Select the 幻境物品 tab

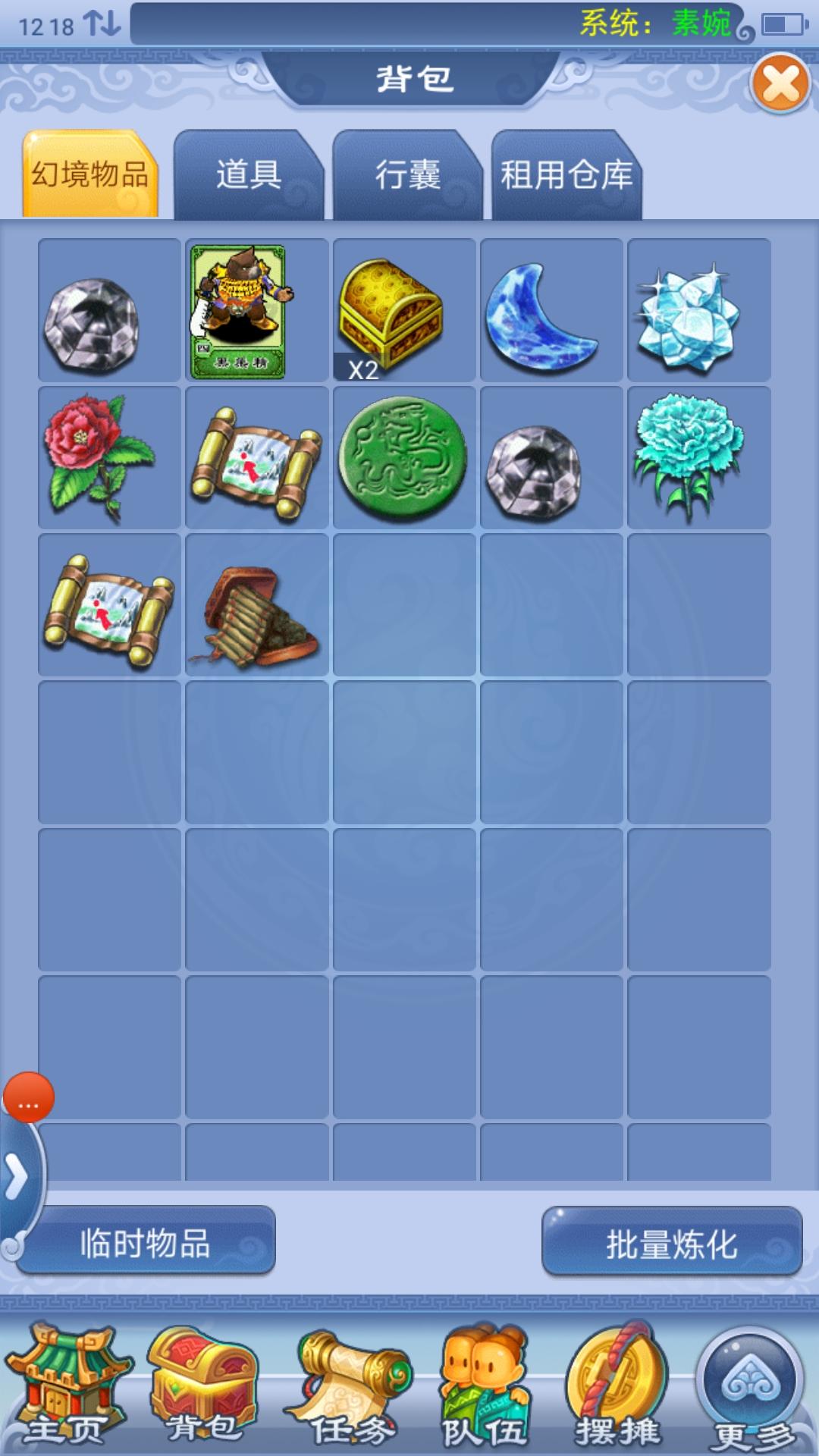pyautogui.click(x=90, y=176)
